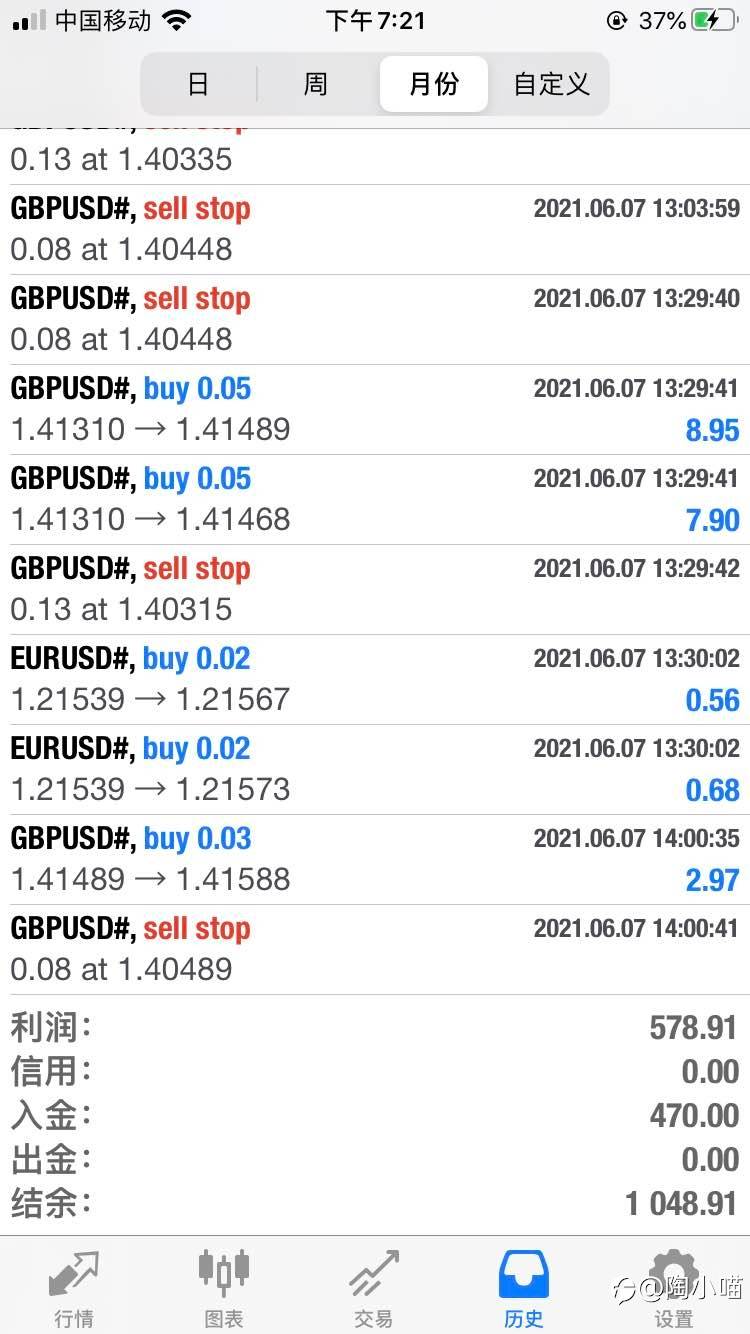Open EURUSD buy 0.02 trade with 0.56 profit

(375, 679)
